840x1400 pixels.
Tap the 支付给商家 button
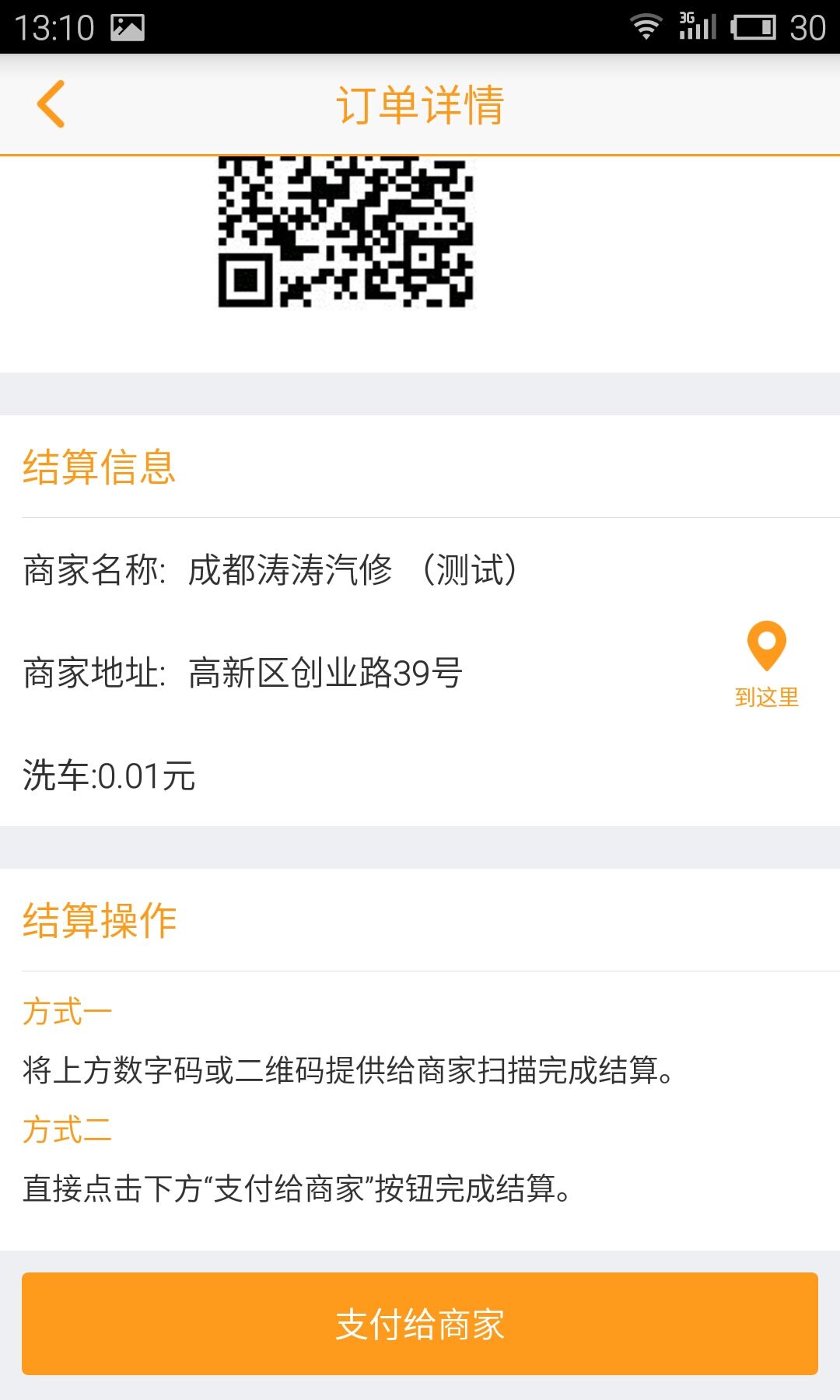point(420,1324)
